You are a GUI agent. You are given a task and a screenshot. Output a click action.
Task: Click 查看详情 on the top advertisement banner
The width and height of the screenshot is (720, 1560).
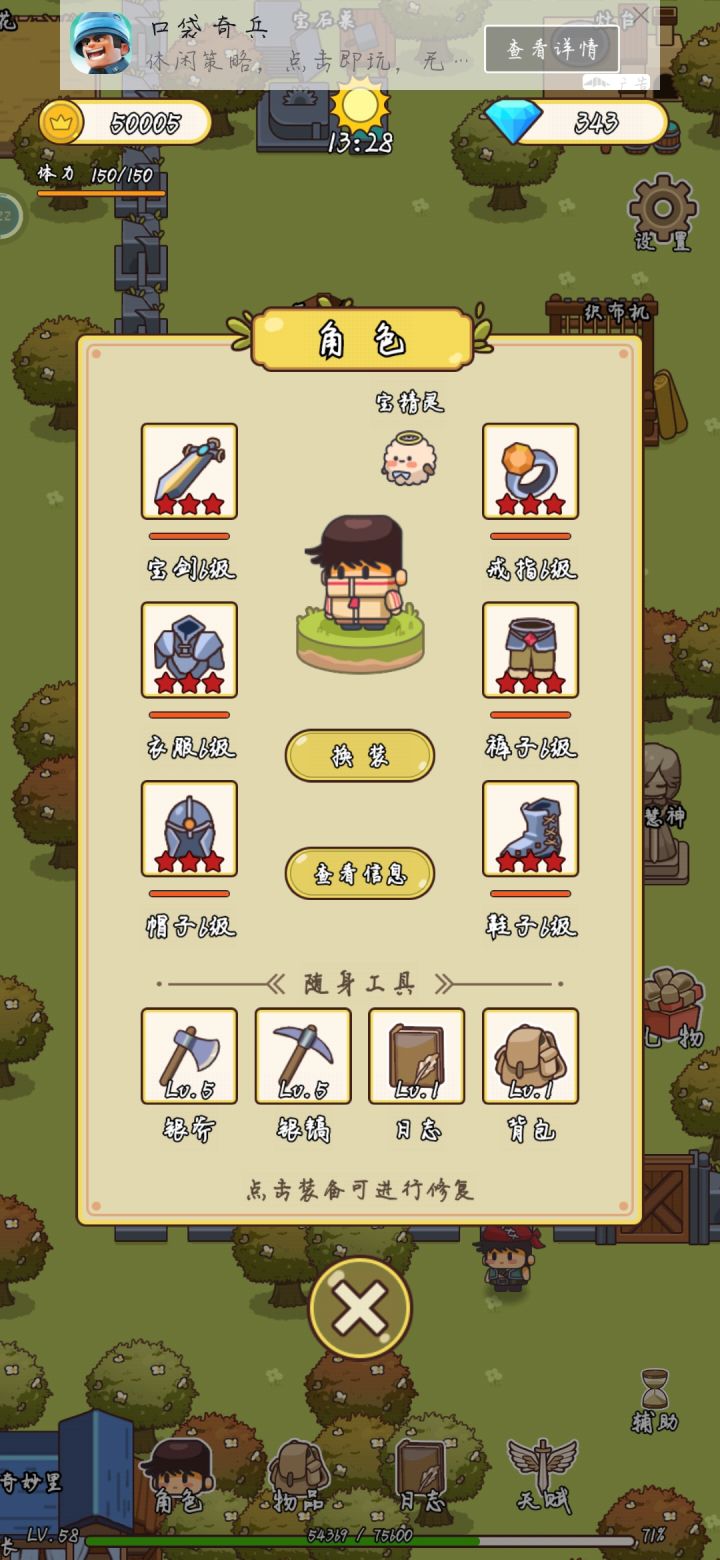[x=551, y=49]
